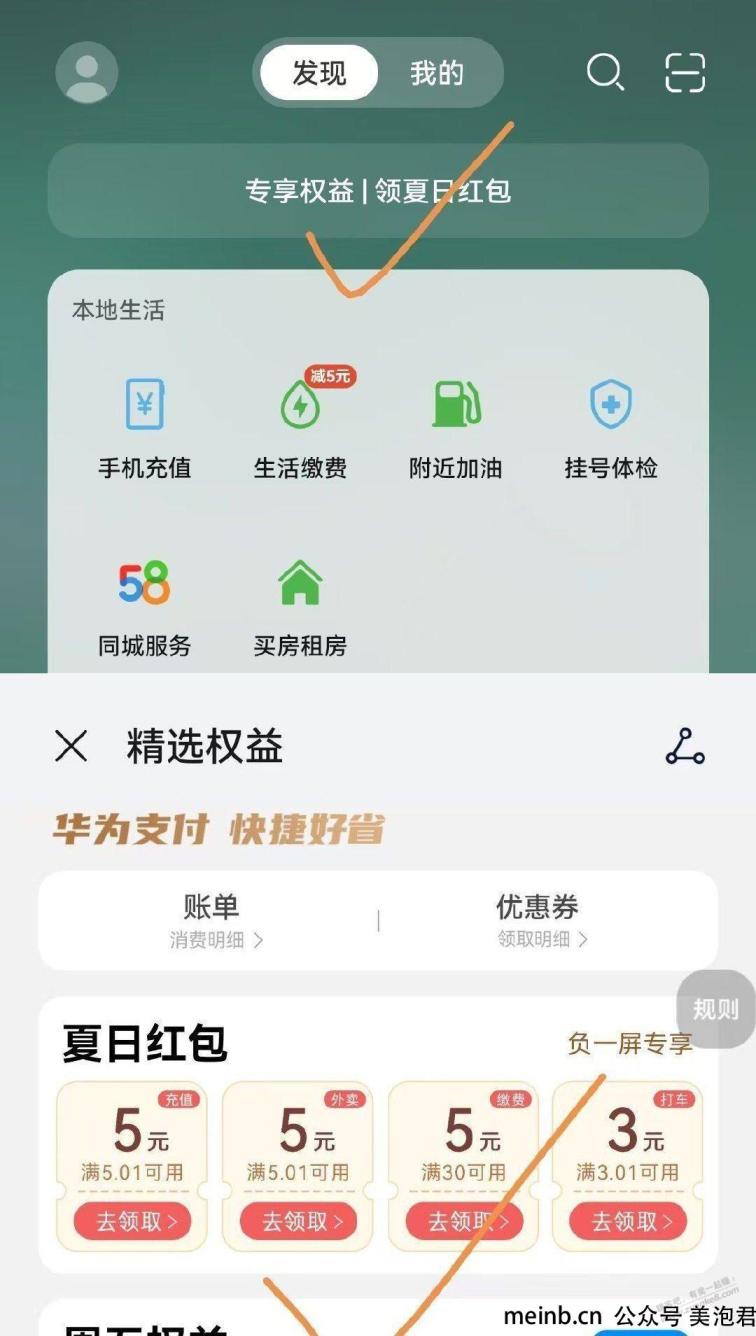Claim the 5元 外卖 coupon

click(x=298, y=1221)
